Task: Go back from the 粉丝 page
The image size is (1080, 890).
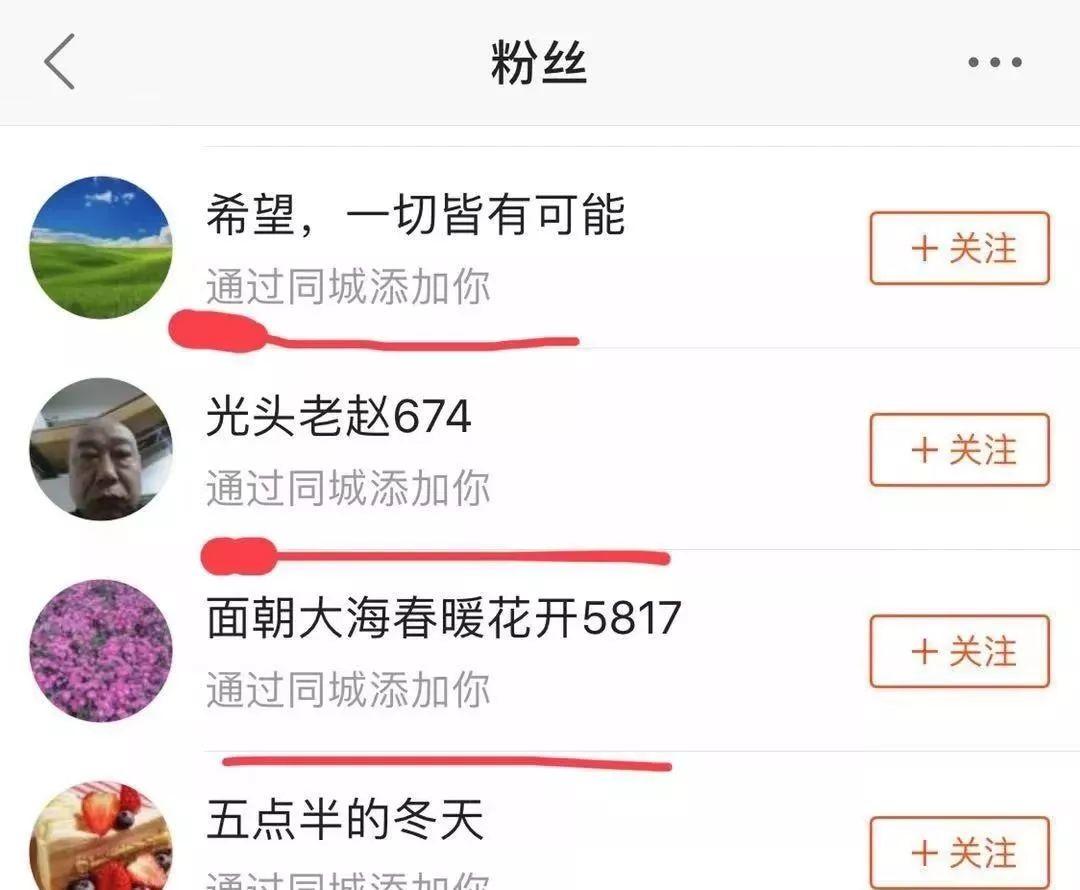Action: [60, 62]
